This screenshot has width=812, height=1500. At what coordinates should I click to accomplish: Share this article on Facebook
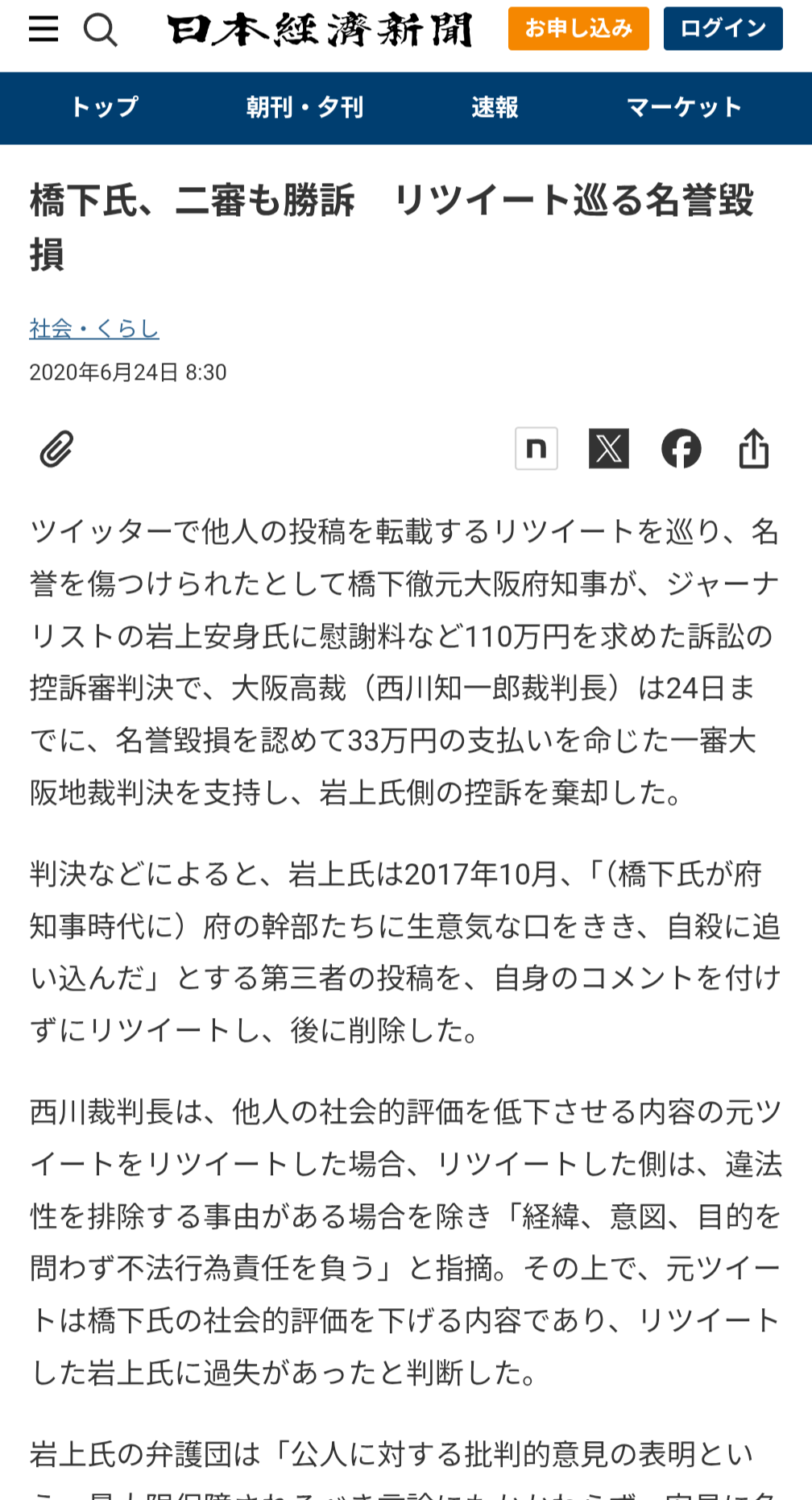(681, 448)
